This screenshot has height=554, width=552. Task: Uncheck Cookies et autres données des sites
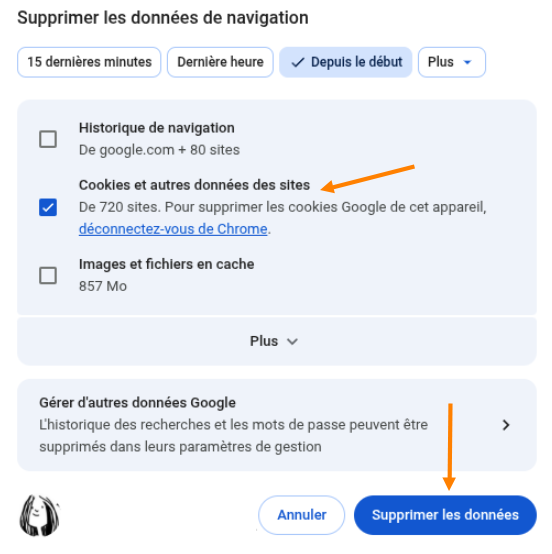48,207
